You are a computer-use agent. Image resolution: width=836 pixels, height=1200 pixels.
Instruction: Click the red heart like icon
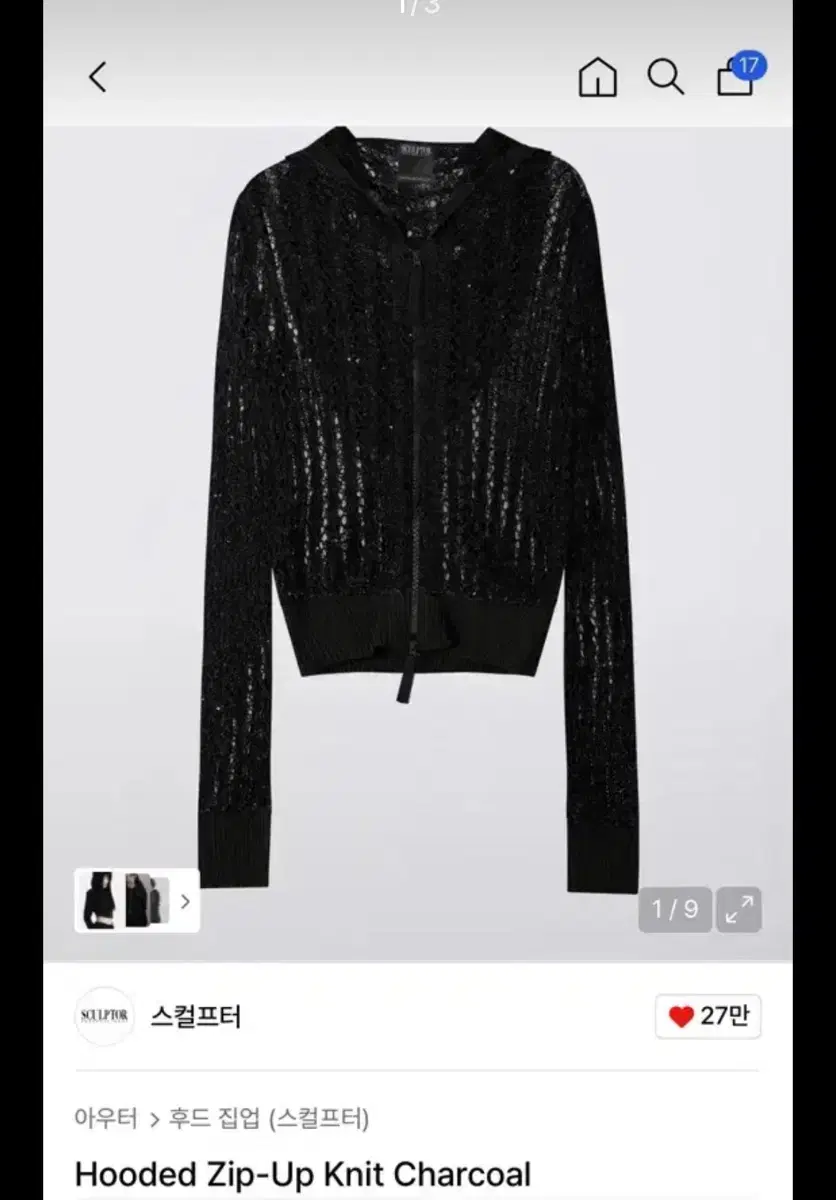(x=681, y=1015)
